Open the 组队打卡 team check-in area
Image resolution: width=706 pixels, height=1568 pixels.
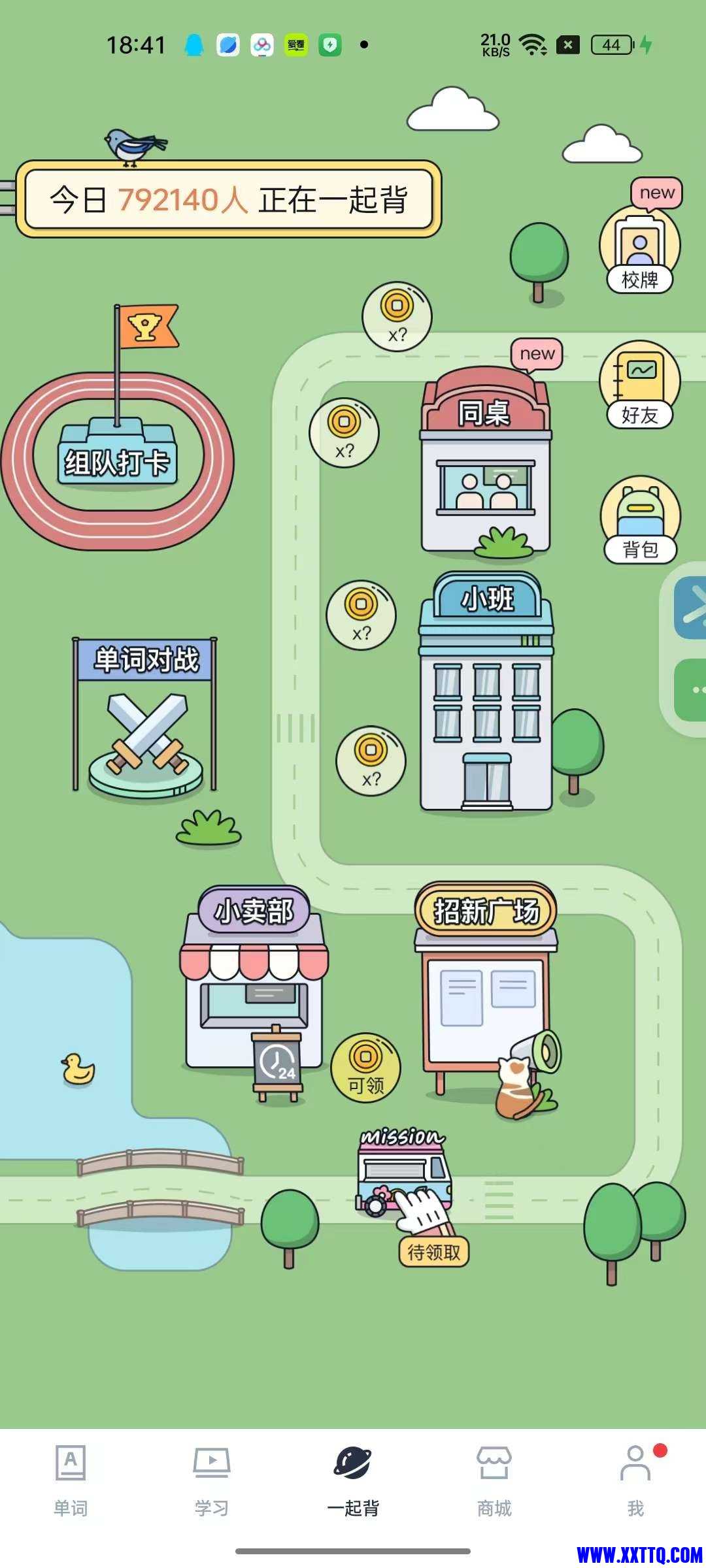[117, 461]
